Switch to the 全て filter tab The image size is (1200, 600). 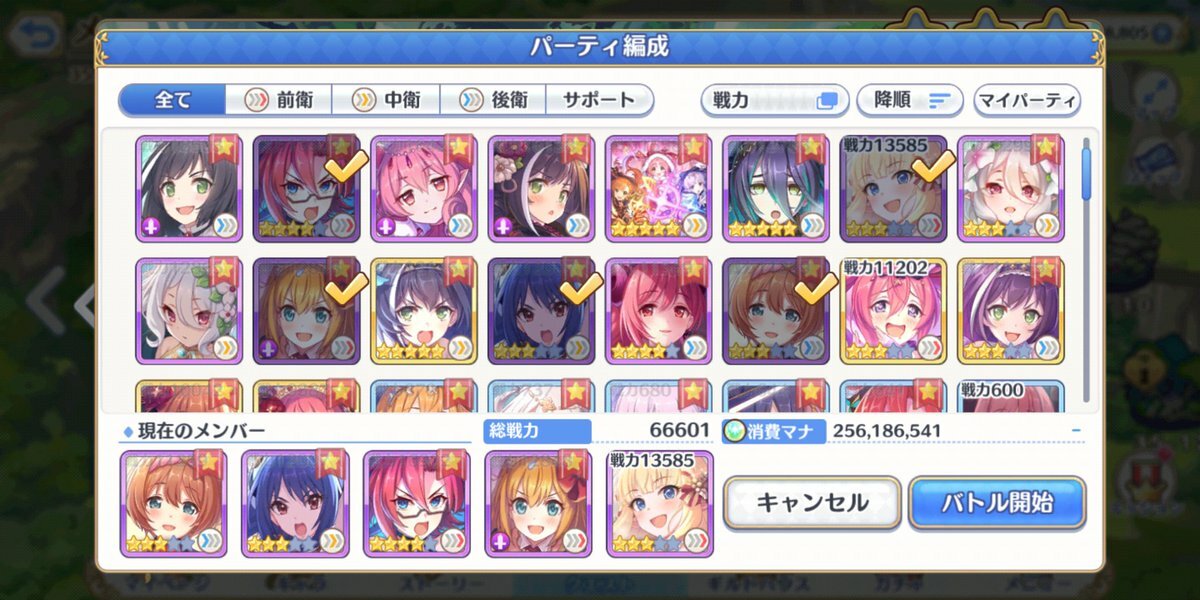pyautogui.click(x=172, y=100)
